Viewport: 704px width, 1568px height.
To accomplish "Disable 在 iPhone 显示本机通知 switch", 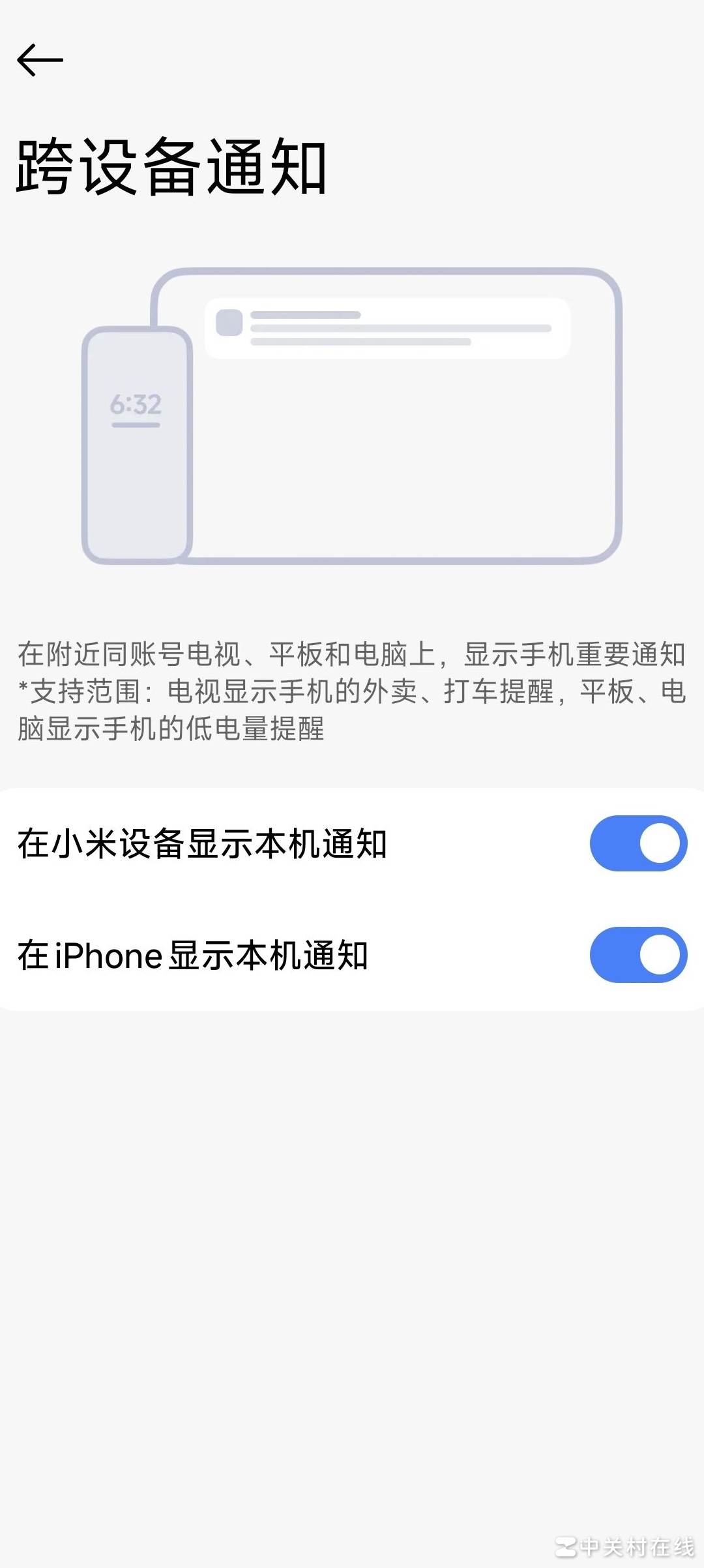I will click(x=638, y=954).
